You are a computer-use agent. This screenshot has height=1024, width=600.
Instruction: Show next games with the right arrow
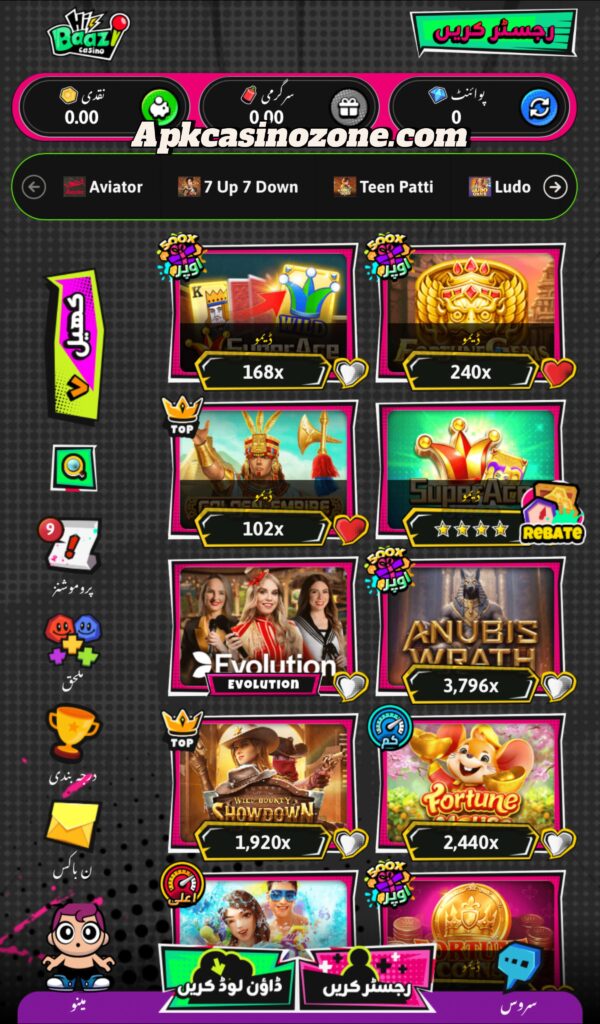555,186
